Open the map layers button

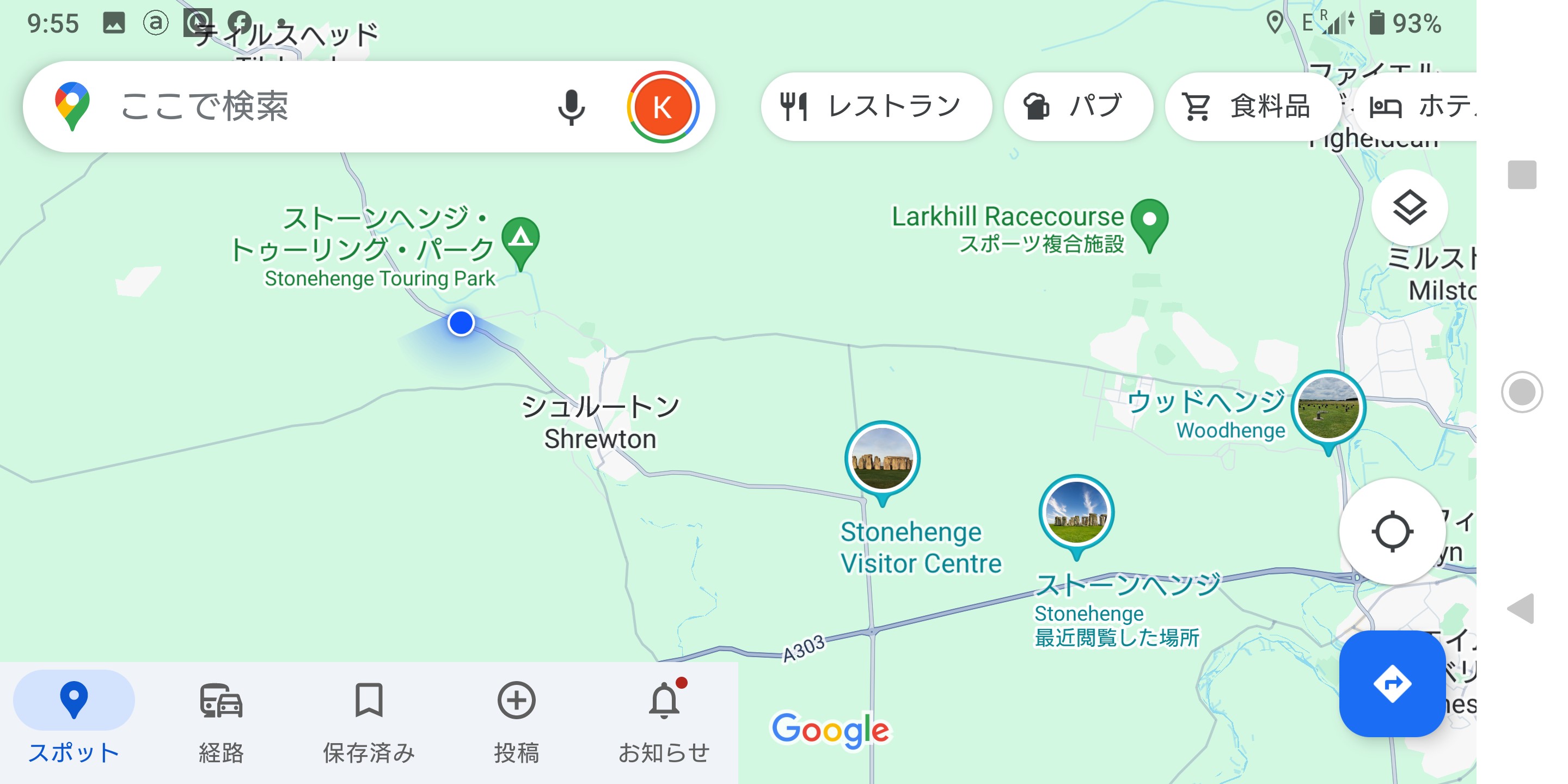coord(1408,207)
